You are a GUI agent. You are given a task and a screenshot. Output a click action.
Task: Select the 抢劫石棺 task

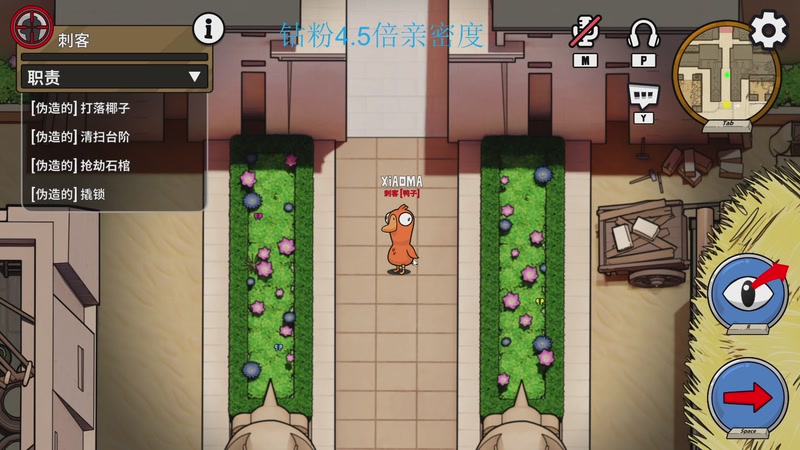(82, 166)
